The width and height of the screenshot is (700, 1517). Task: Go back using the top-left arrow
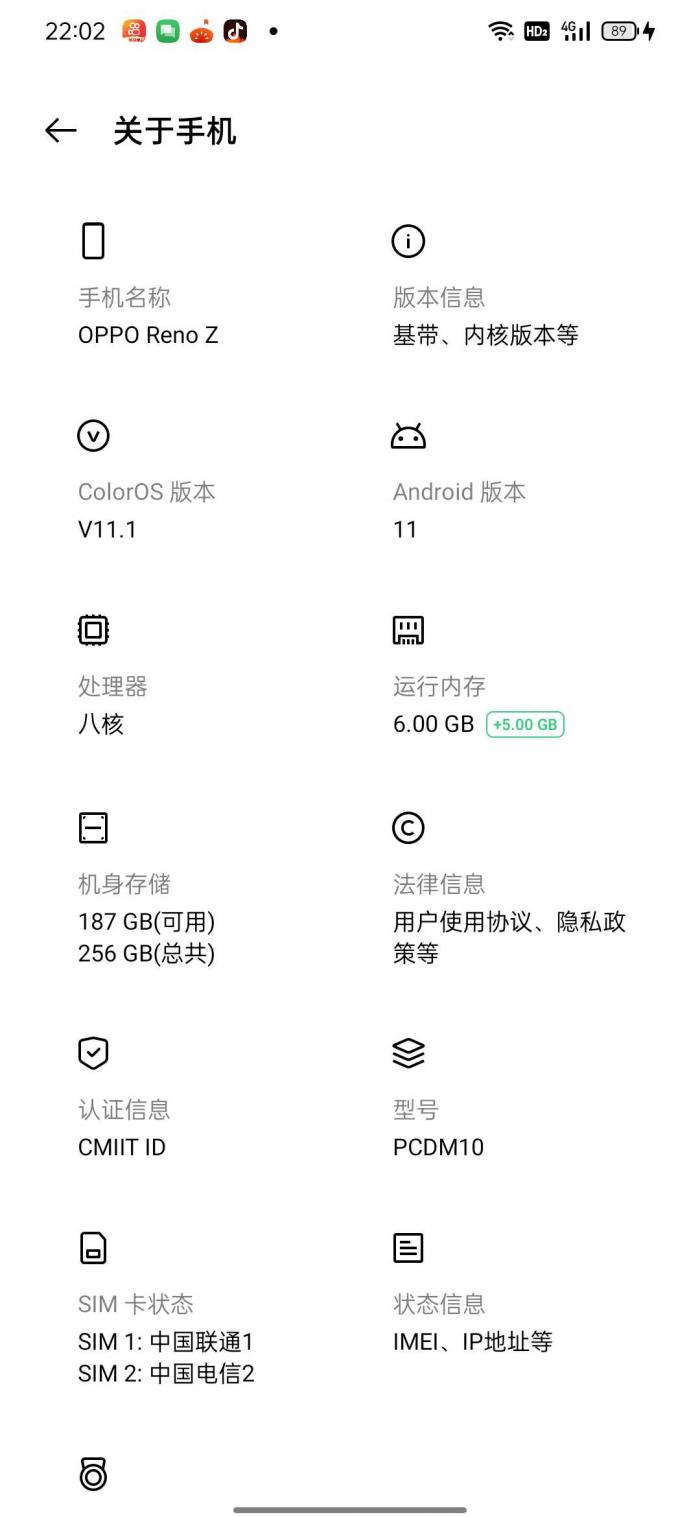click(x=61, y=131)
